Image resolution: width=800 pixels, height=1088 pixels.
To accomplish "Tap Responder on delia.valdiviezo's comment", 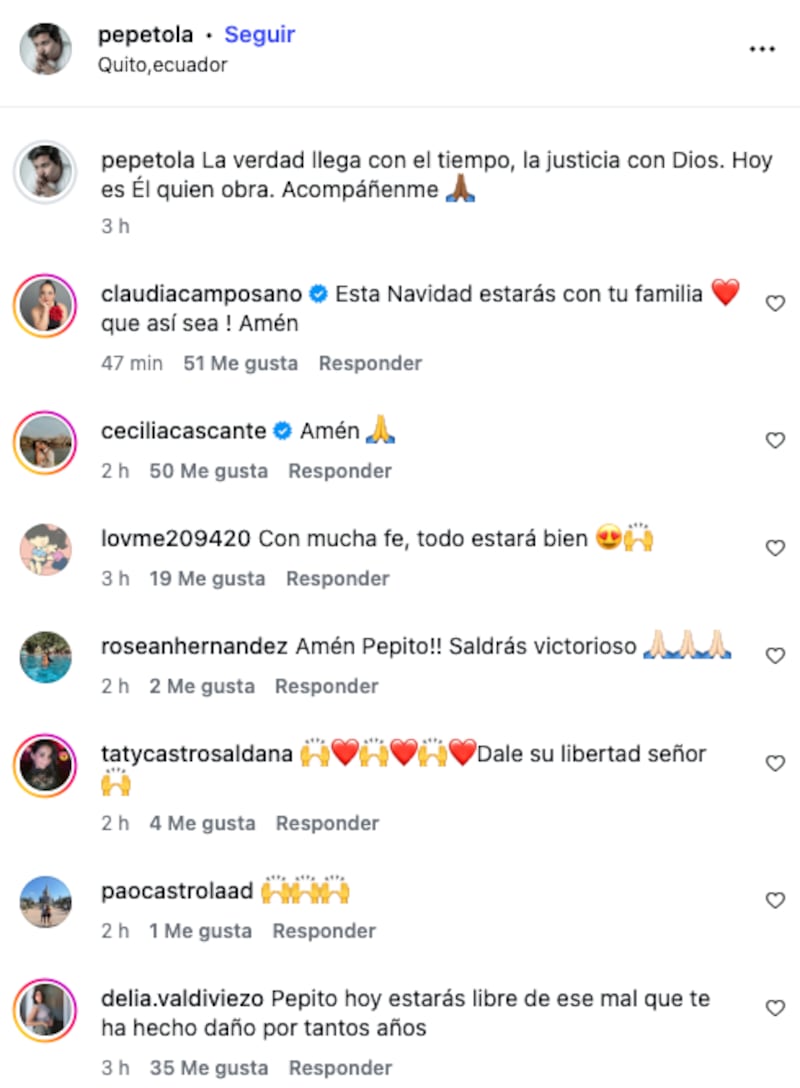I will coord(339,1067).
